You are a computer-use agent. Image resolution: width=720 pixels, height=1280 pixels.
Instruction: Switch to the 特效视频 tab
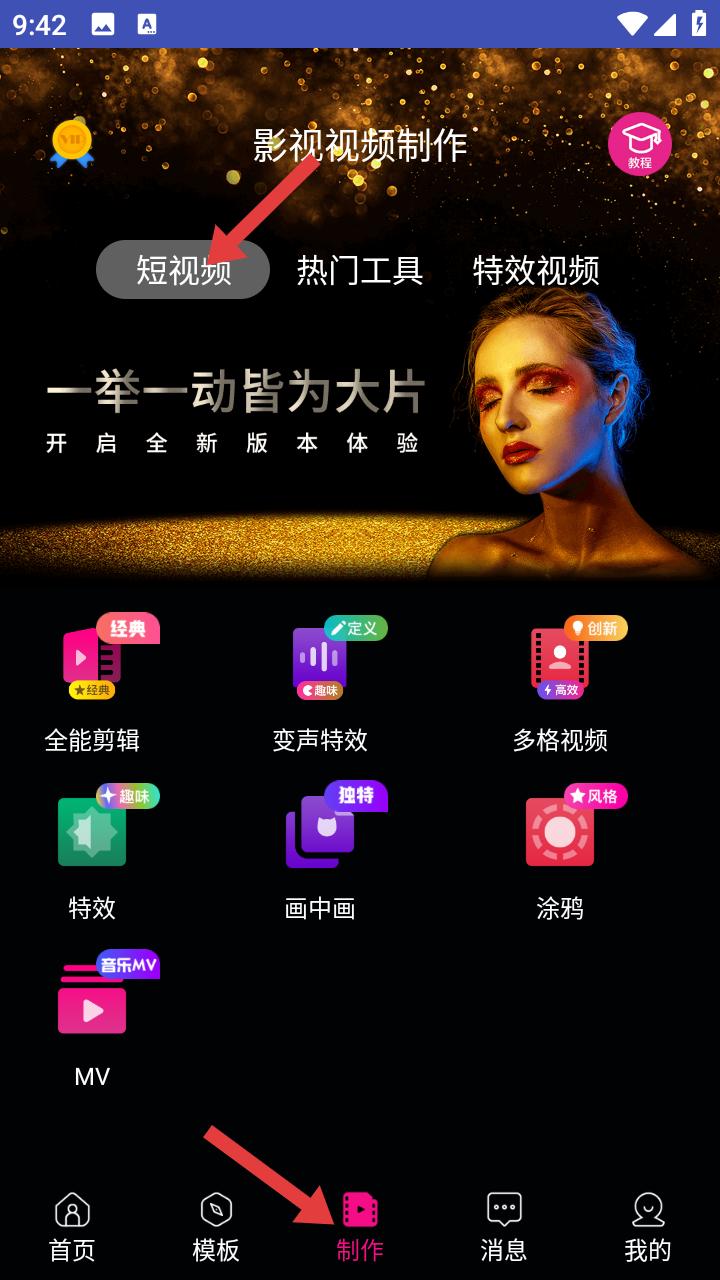click(536, 270)
